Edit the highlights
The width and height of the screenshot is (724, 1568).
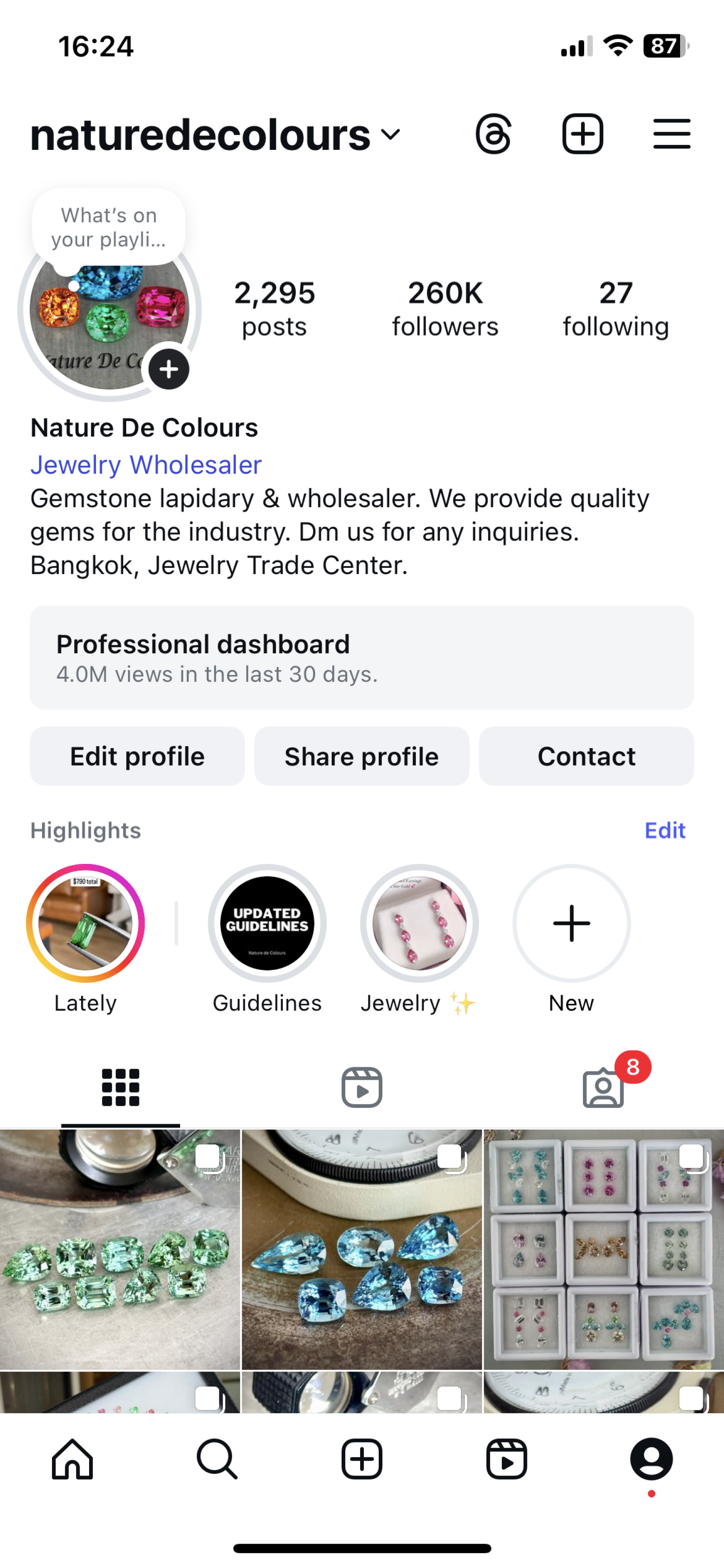pos(664,830)
